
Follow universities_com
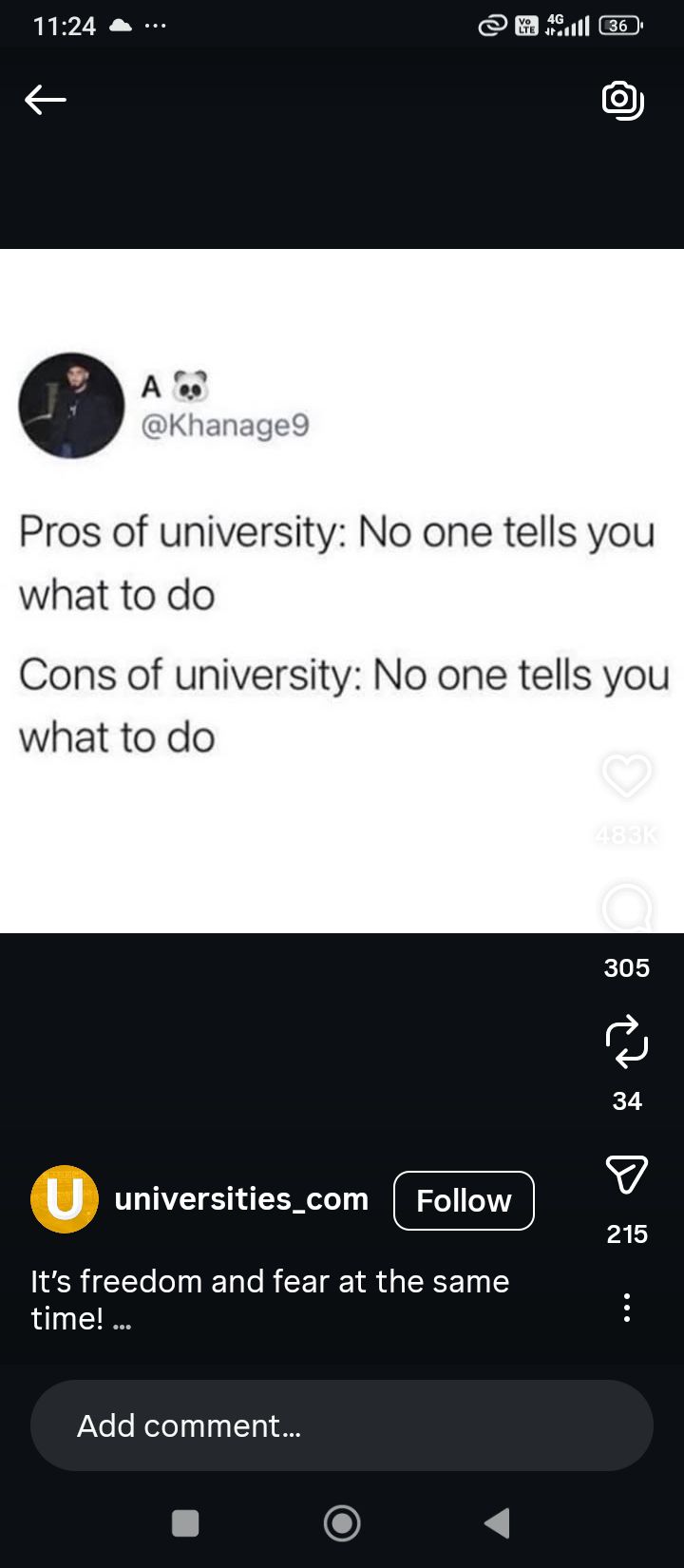pos(464,1200)
